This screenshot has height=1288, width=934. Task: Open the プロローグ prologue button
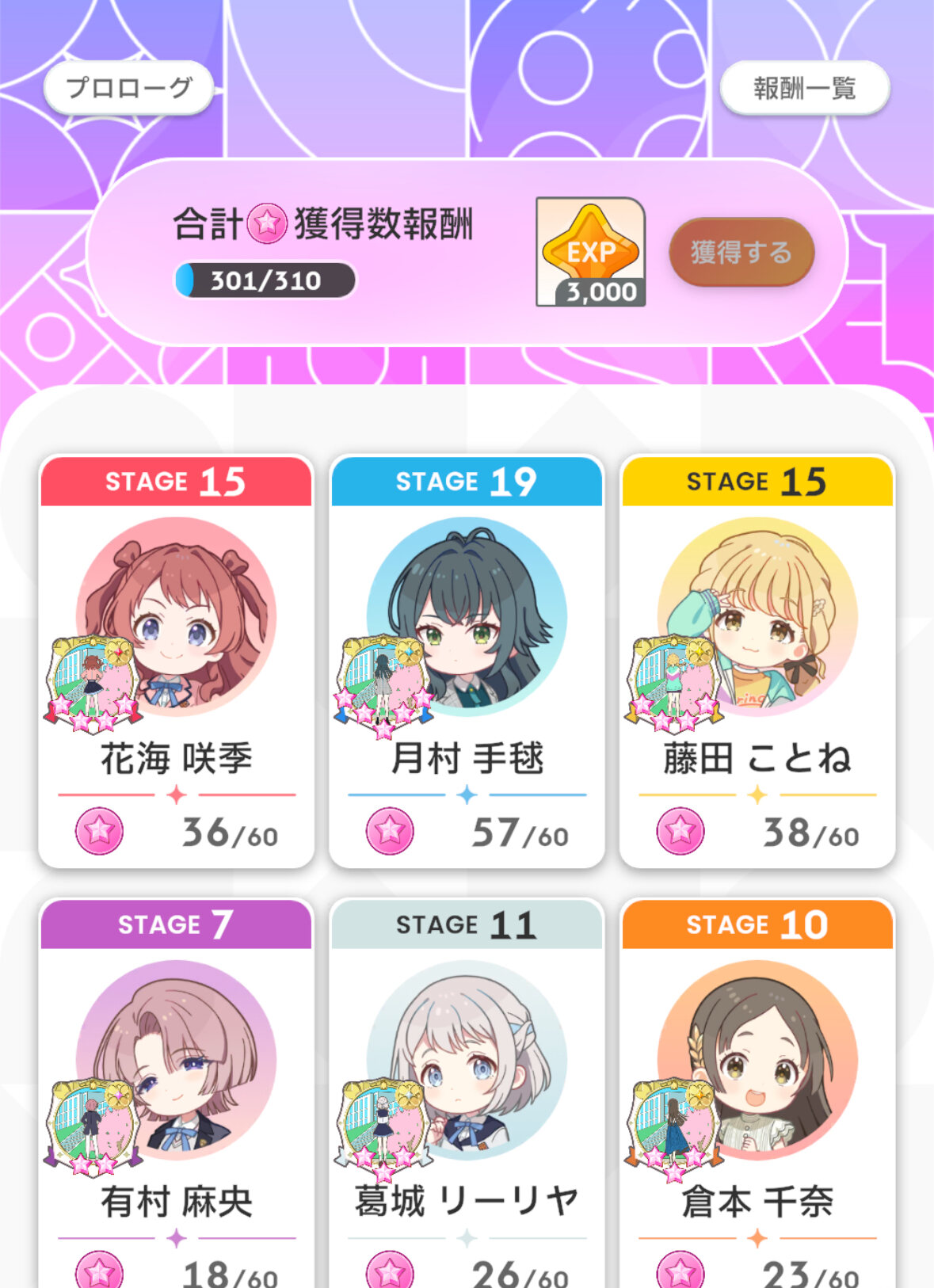(128, 87)
